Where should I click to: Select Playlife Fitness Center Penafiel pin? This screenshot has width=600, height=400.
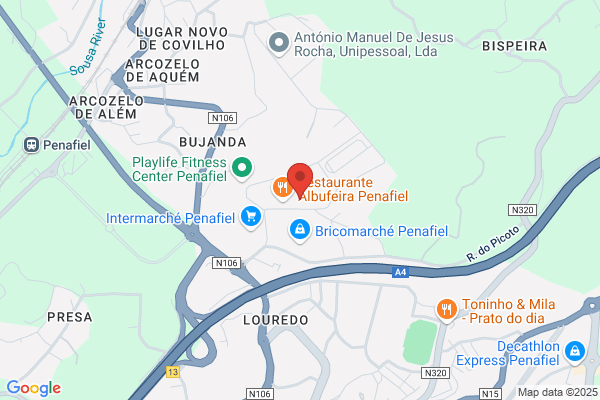pyautogui.click(x=242, y=168)
